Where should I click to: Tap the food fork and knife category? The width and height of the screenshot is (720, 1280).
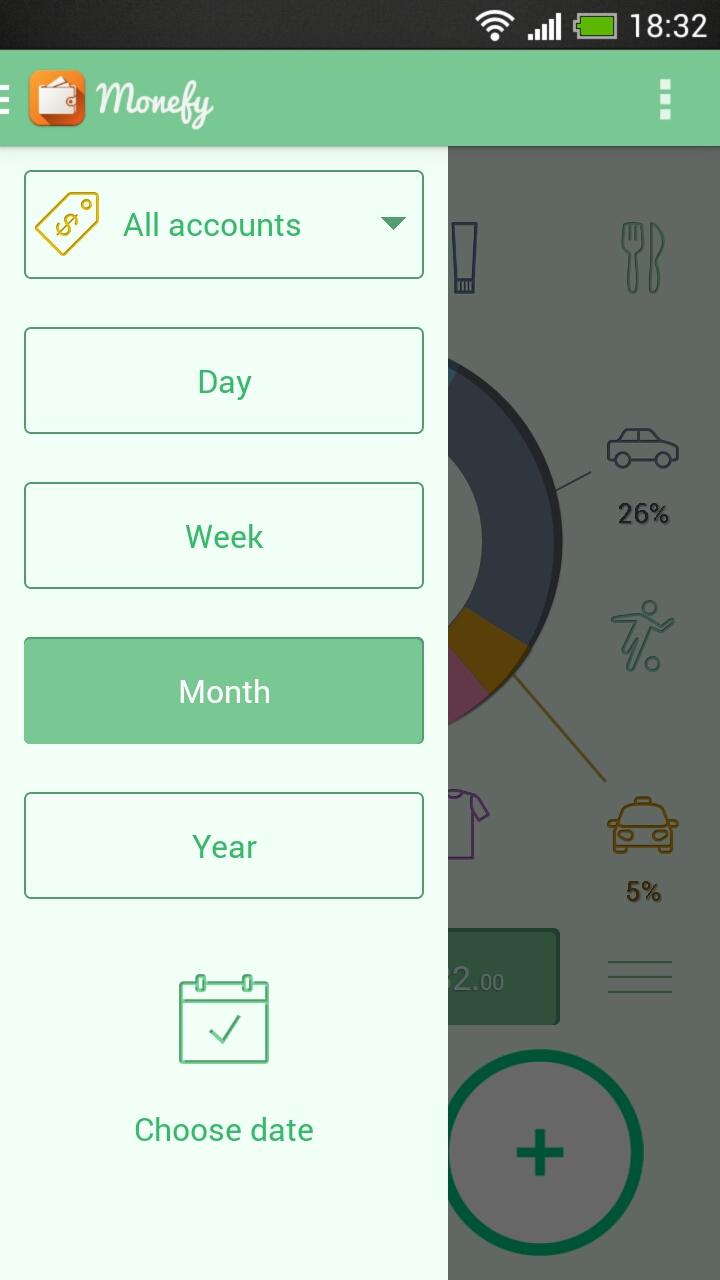[642, 257]
